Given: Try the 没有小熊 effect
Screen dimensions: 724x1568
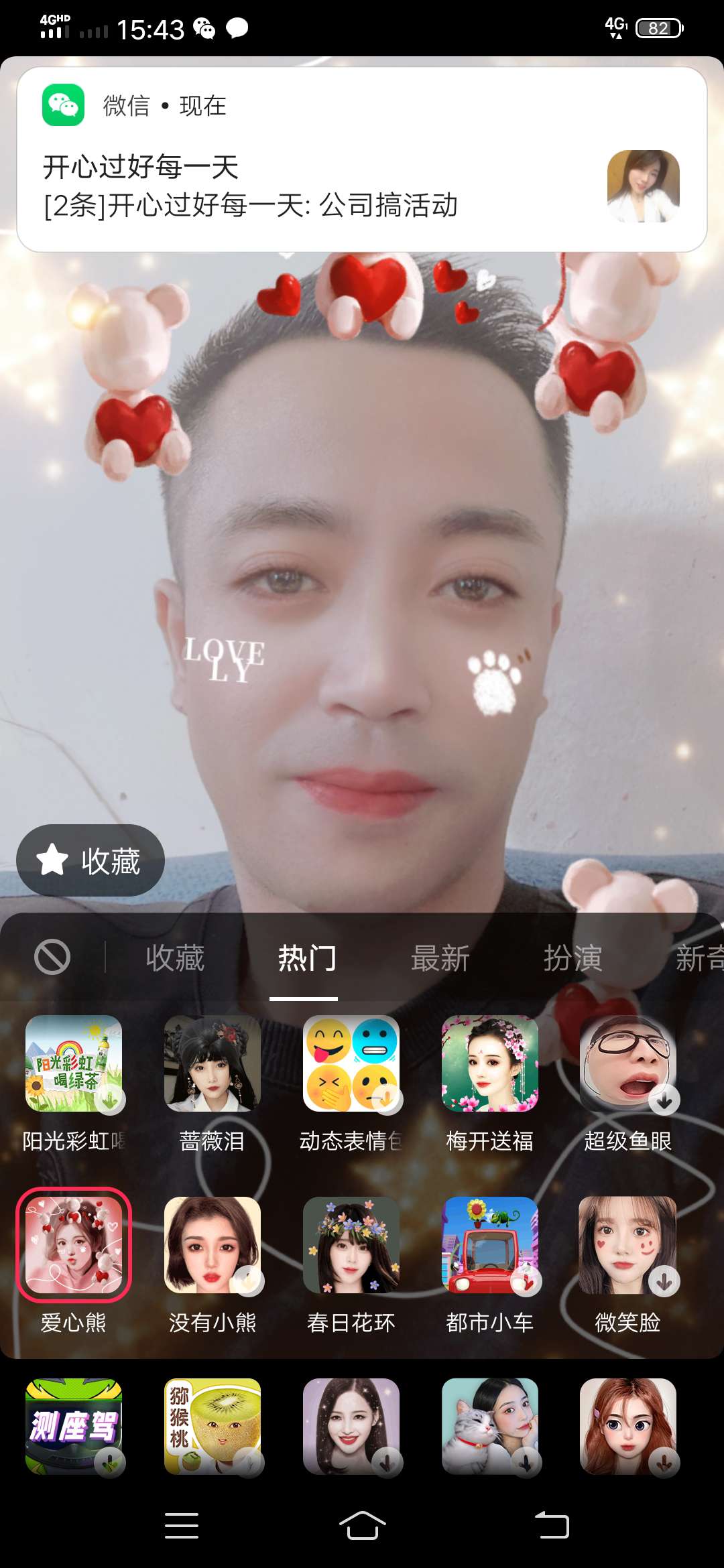Looking at the screenshot, I should 213,1245.
